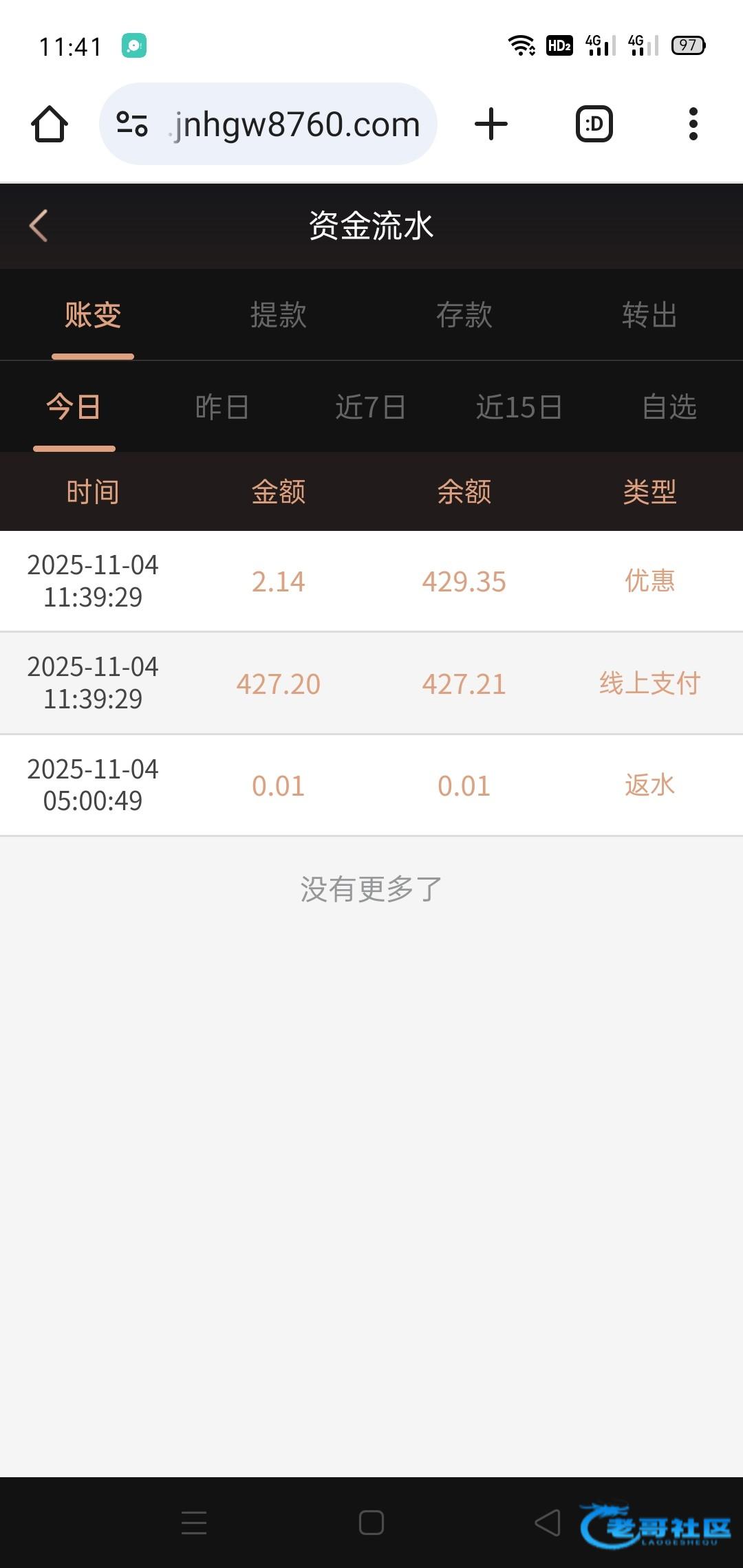743x1568 pixels.
Task: Filter records by 昨日
Action: [x=222, y=407]
